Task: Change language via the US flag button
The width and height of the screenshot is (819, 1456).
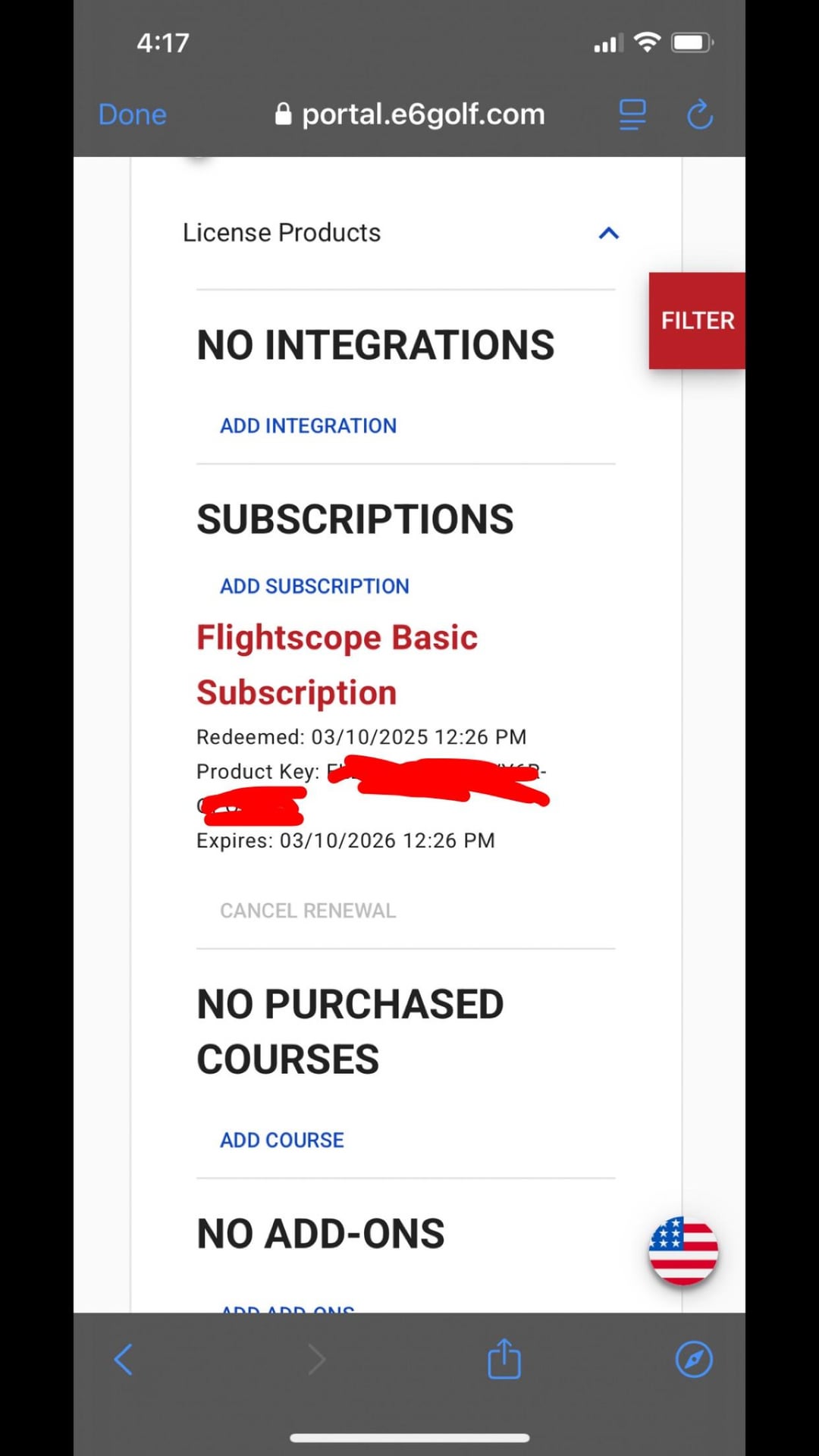Action: [x=683, y=1251]
